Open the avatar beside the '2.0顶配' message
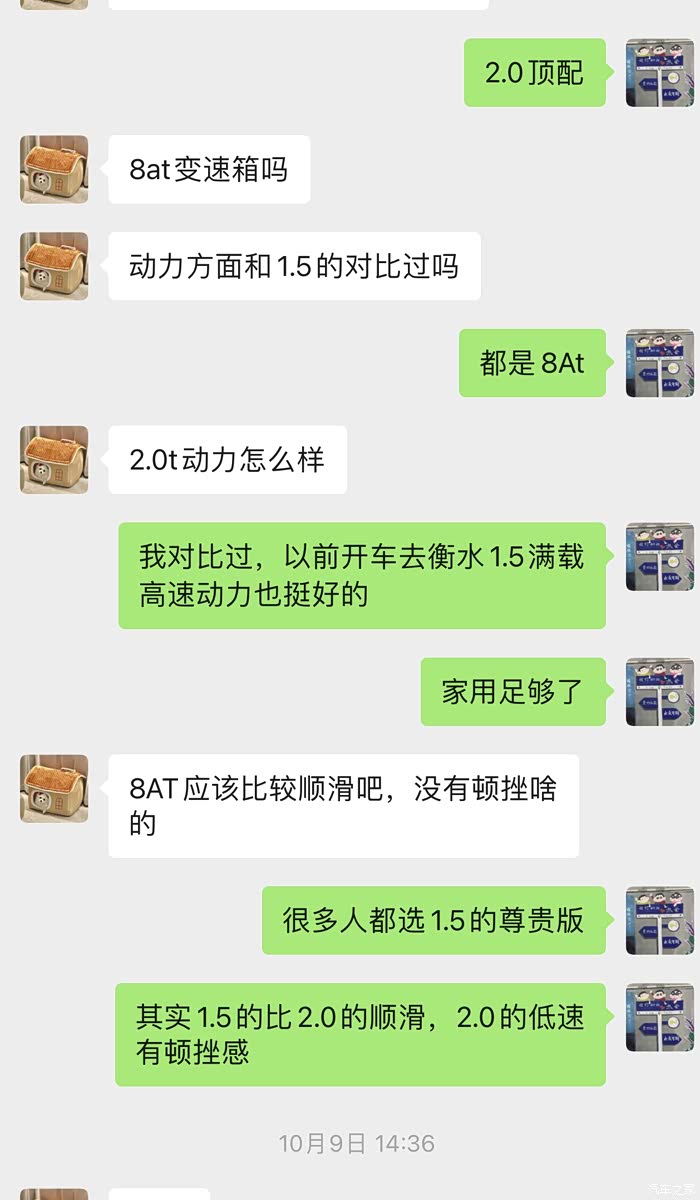The width and height of the screenshot is (700, 1200). (x=659, y=73)
